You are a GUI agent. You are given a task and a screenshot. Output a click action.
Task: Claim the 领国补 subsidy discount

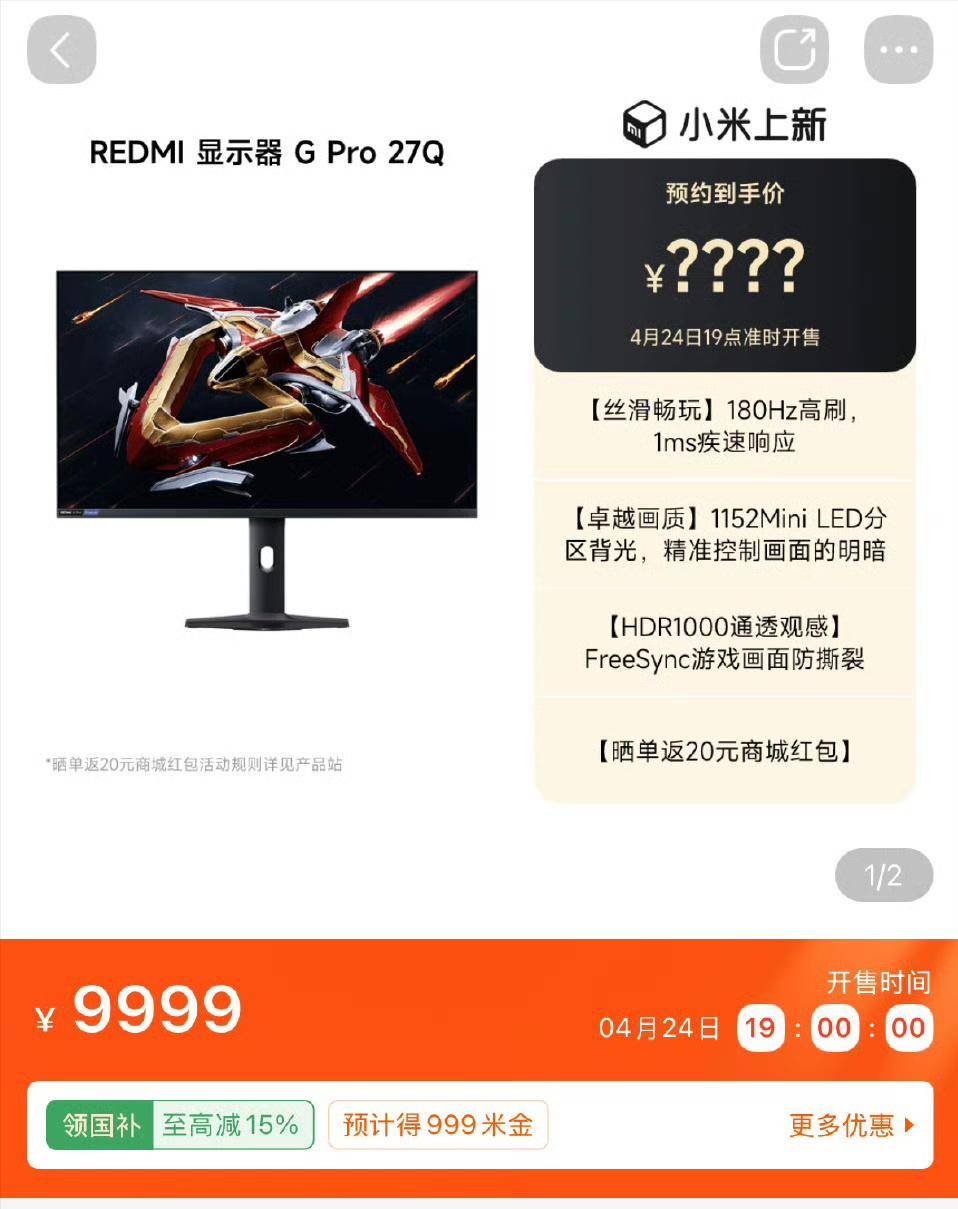[x=180, y=1125]
